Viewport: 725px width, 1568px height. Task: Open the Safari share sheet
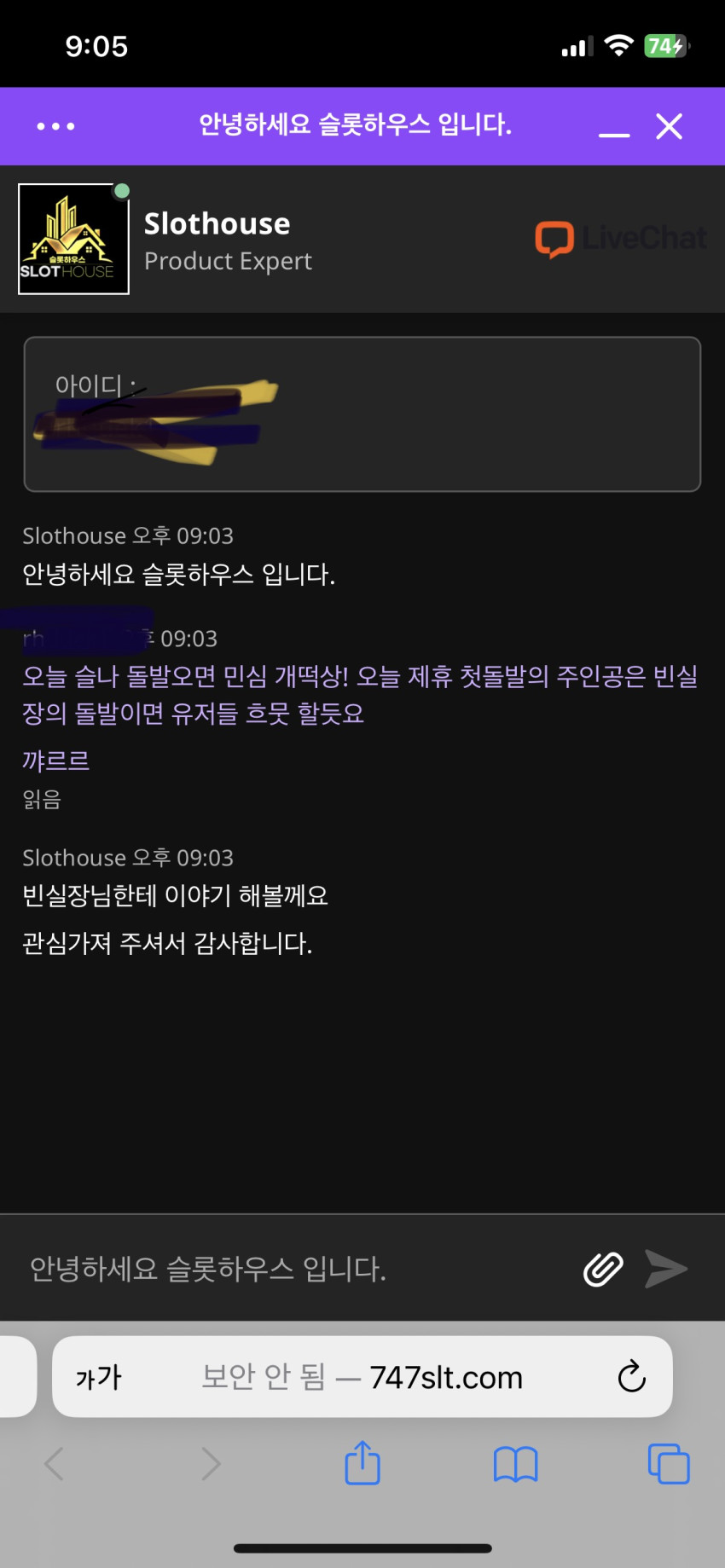(x=362, y=1463)
